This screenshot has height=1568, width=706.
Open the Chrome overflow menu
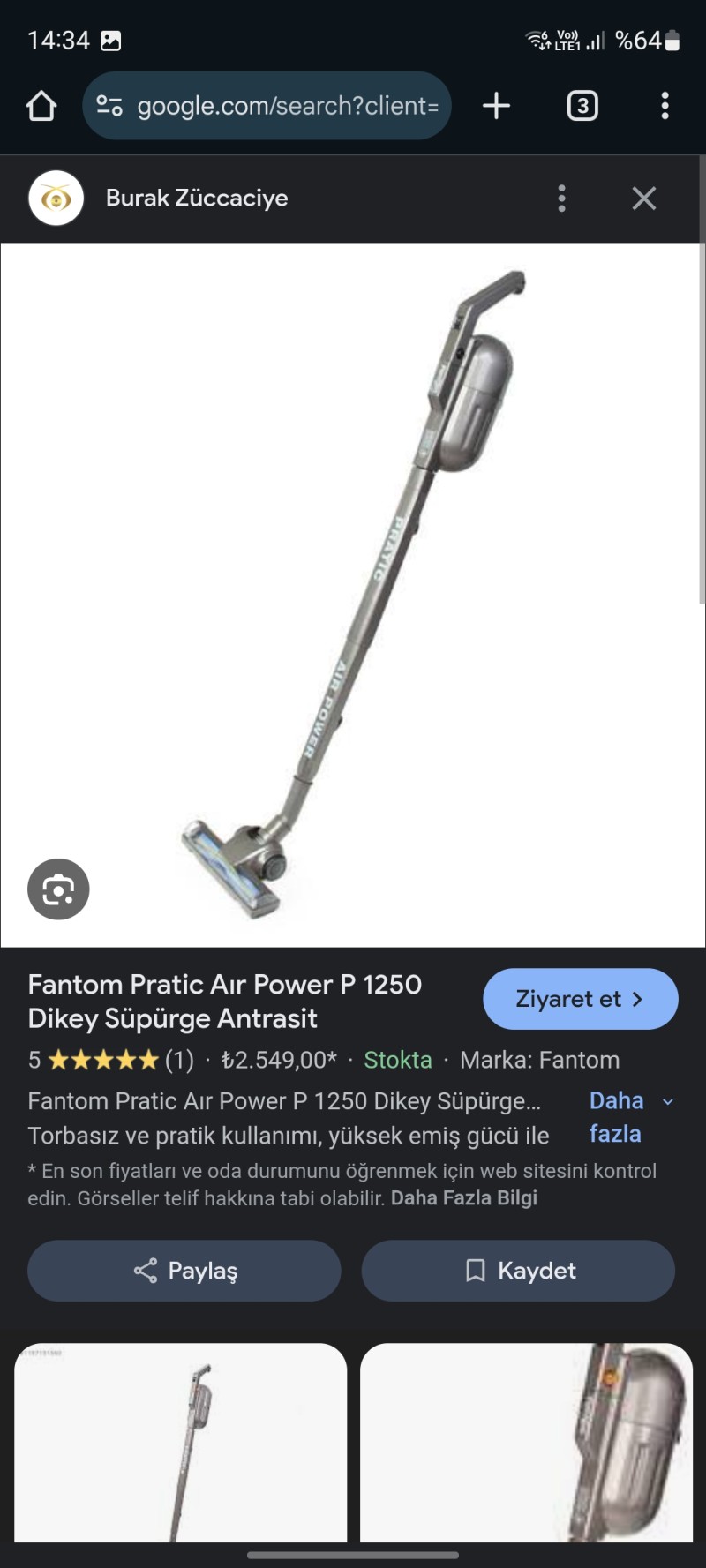click(x=665, y=106)
